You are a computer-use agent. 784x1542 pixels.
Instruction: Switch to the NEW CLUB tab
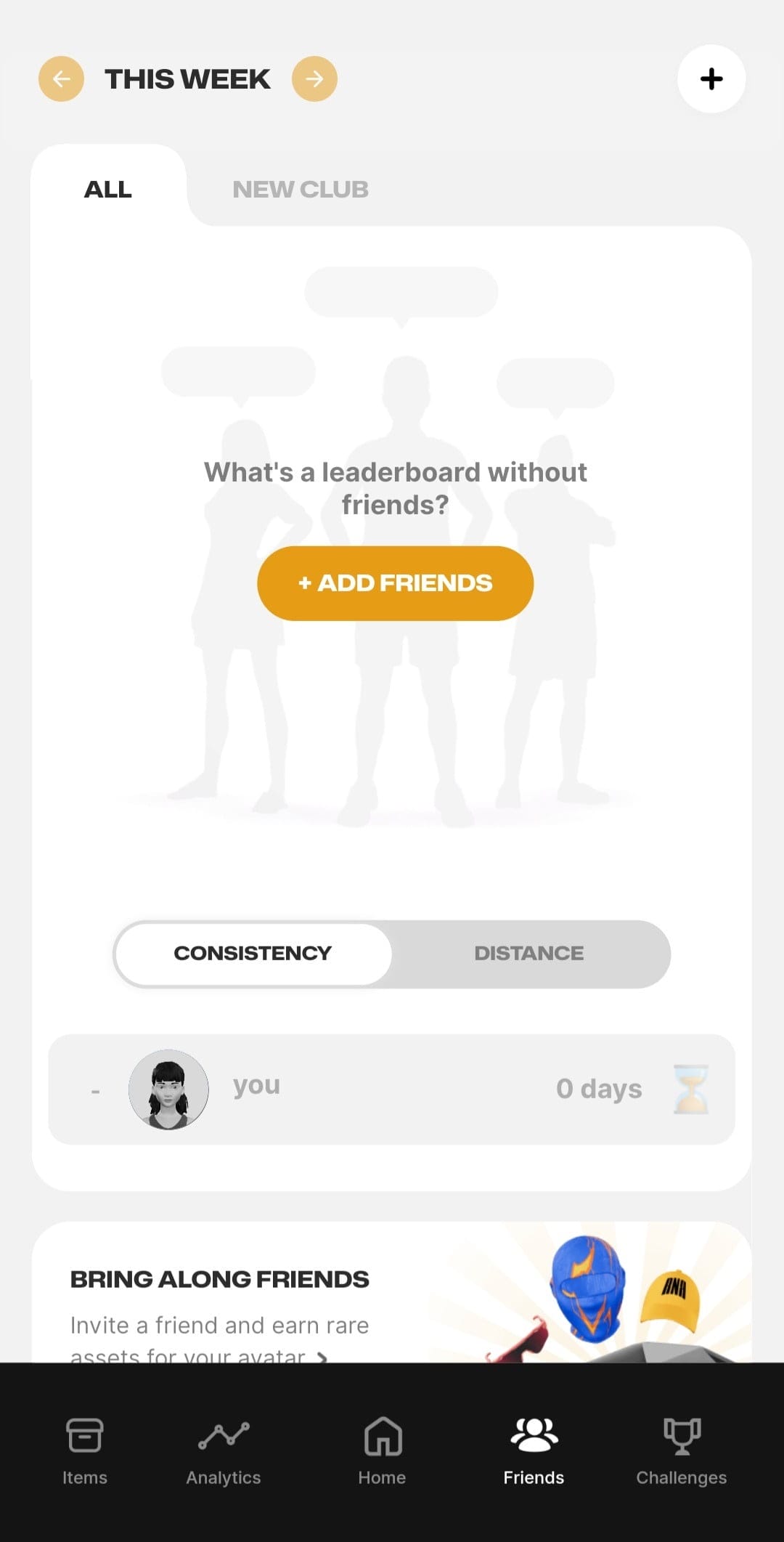[301, 189]
